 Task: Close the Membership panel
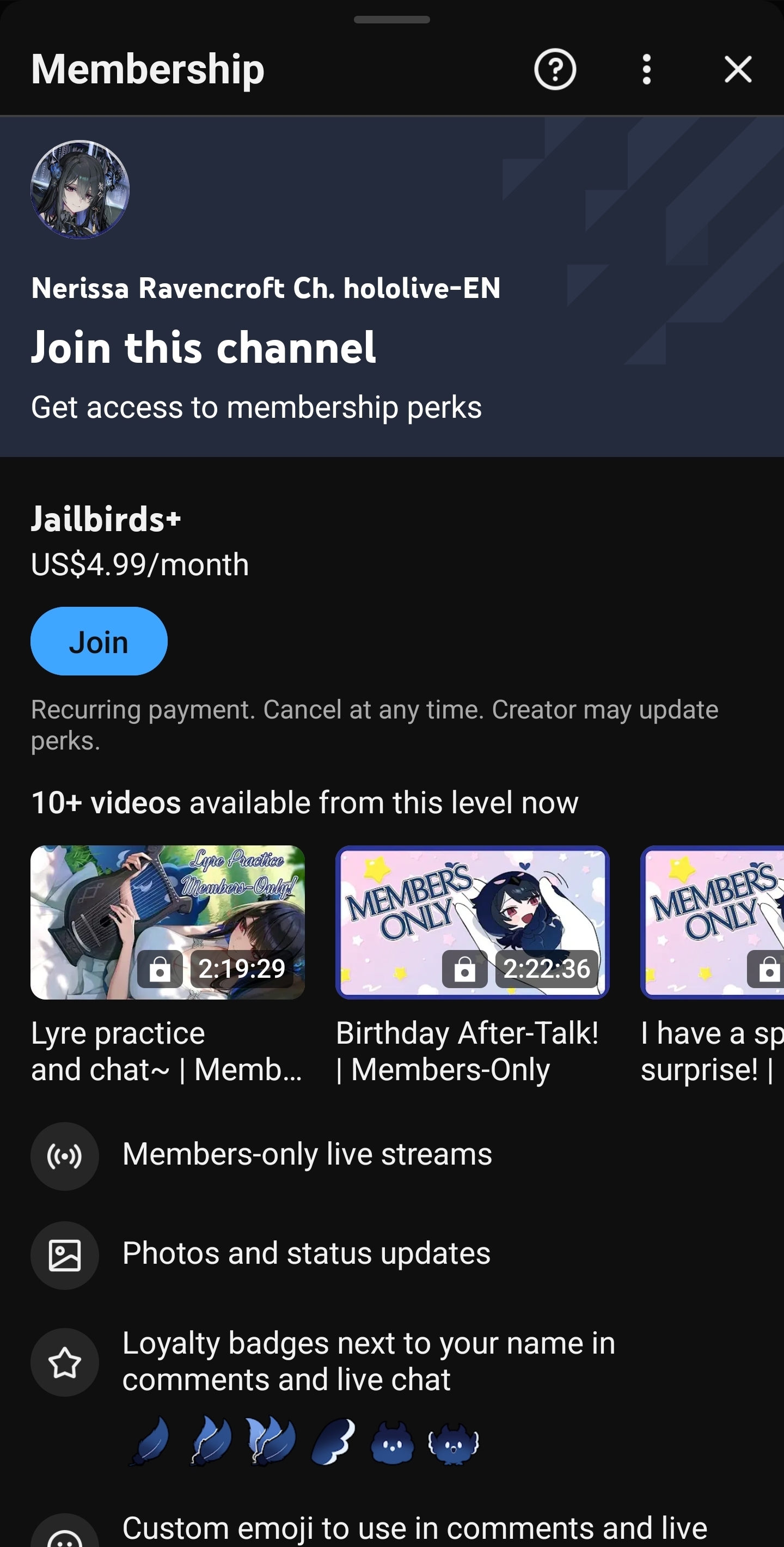[x=737, y=70]
